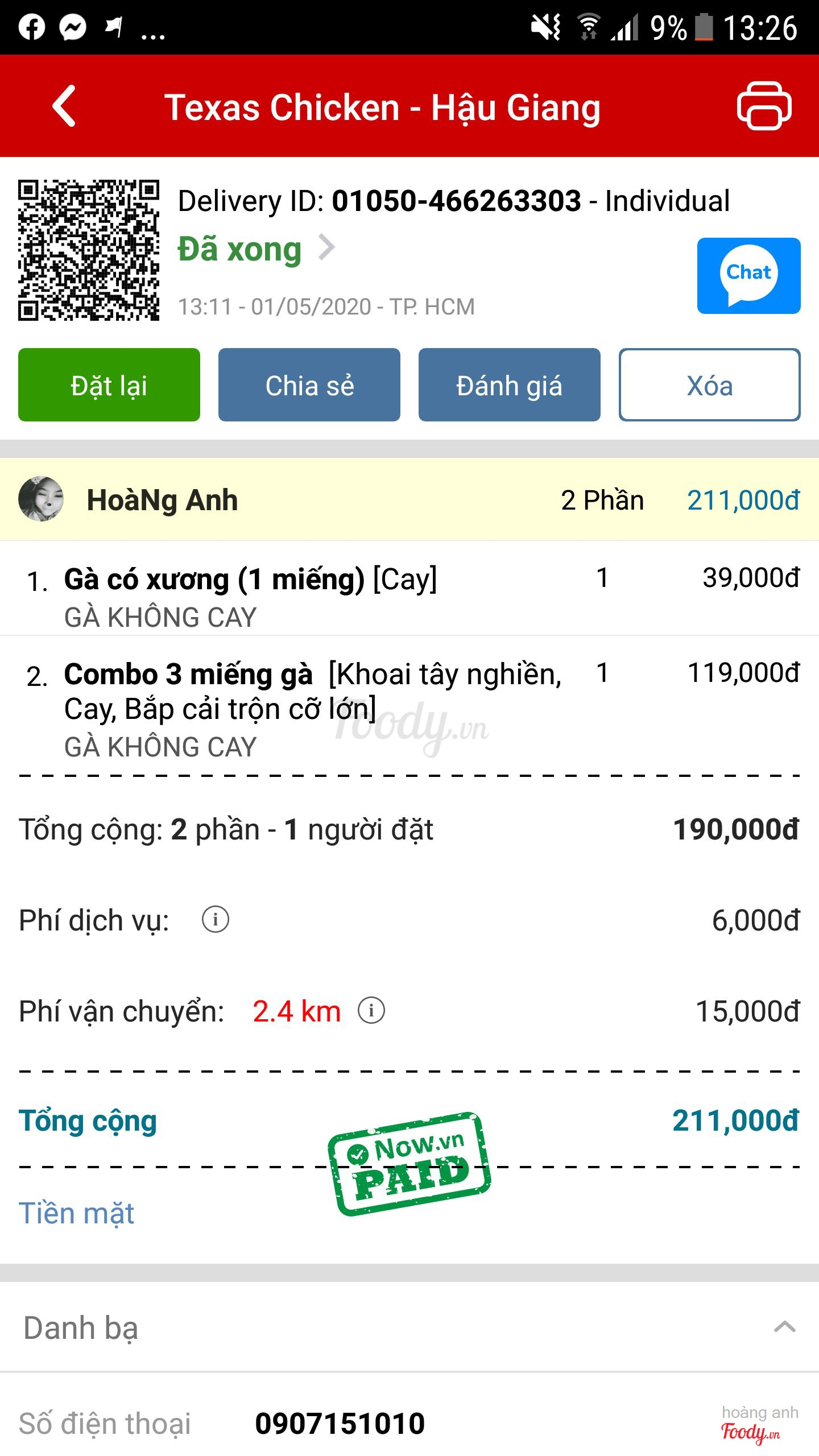Viewport: 819px width, 1456px height.
Task: Tap the Đặt lại reorder button
Action: click(x=109, y=385)
